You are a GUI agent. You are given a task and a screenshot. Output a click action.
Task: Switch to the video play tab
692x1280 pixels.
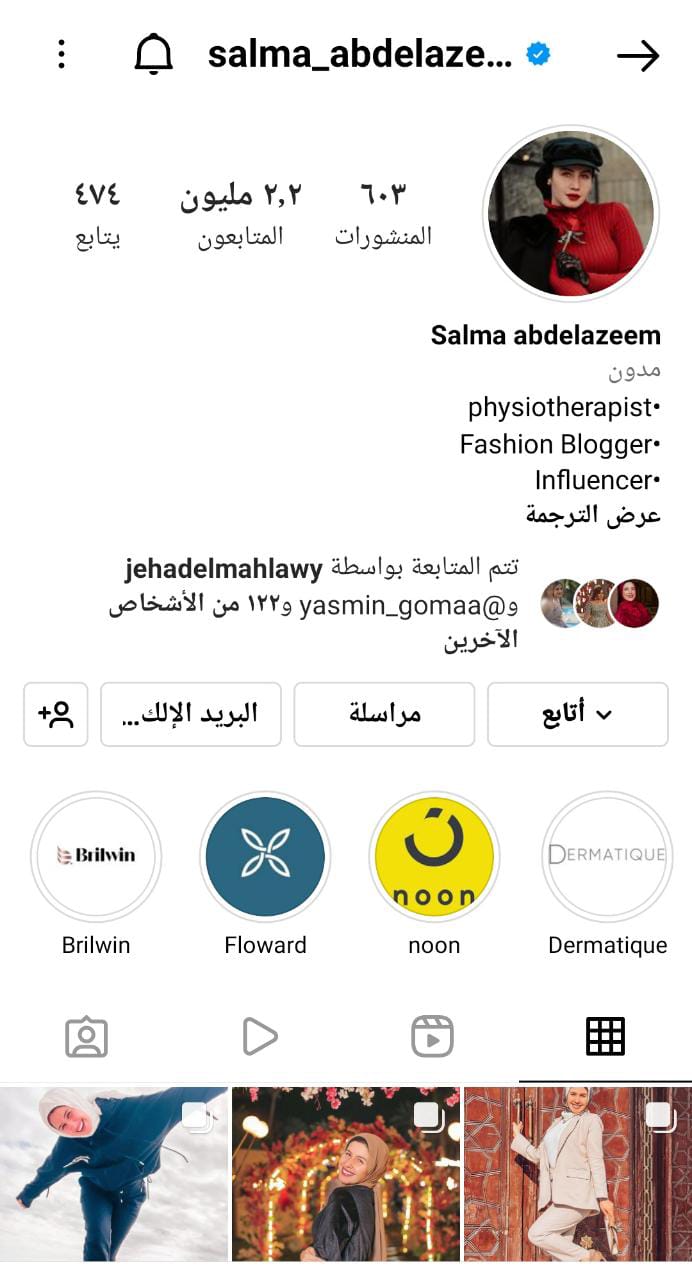259,1037
